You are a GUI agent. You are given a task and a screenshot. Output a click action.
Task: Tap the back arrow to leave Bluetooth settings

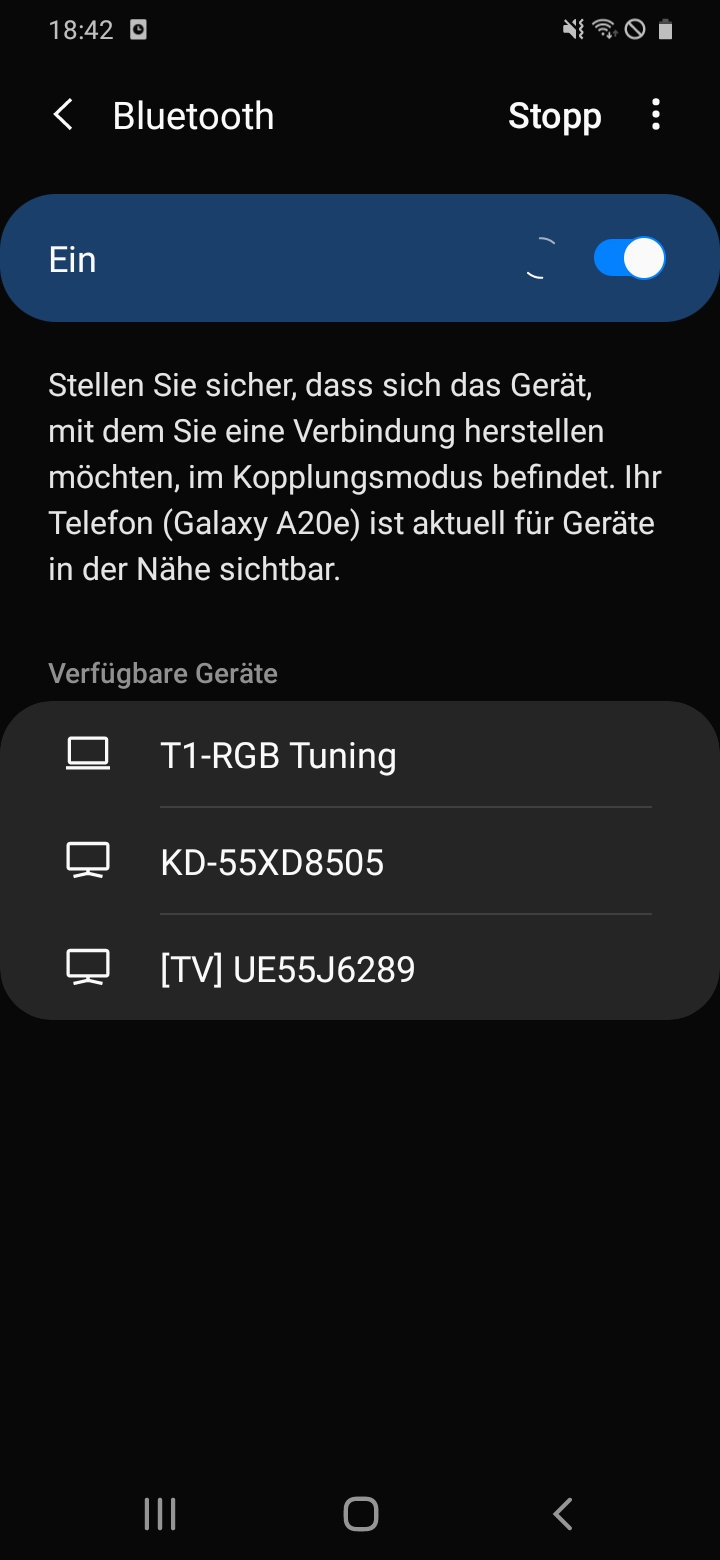point(62,114)
